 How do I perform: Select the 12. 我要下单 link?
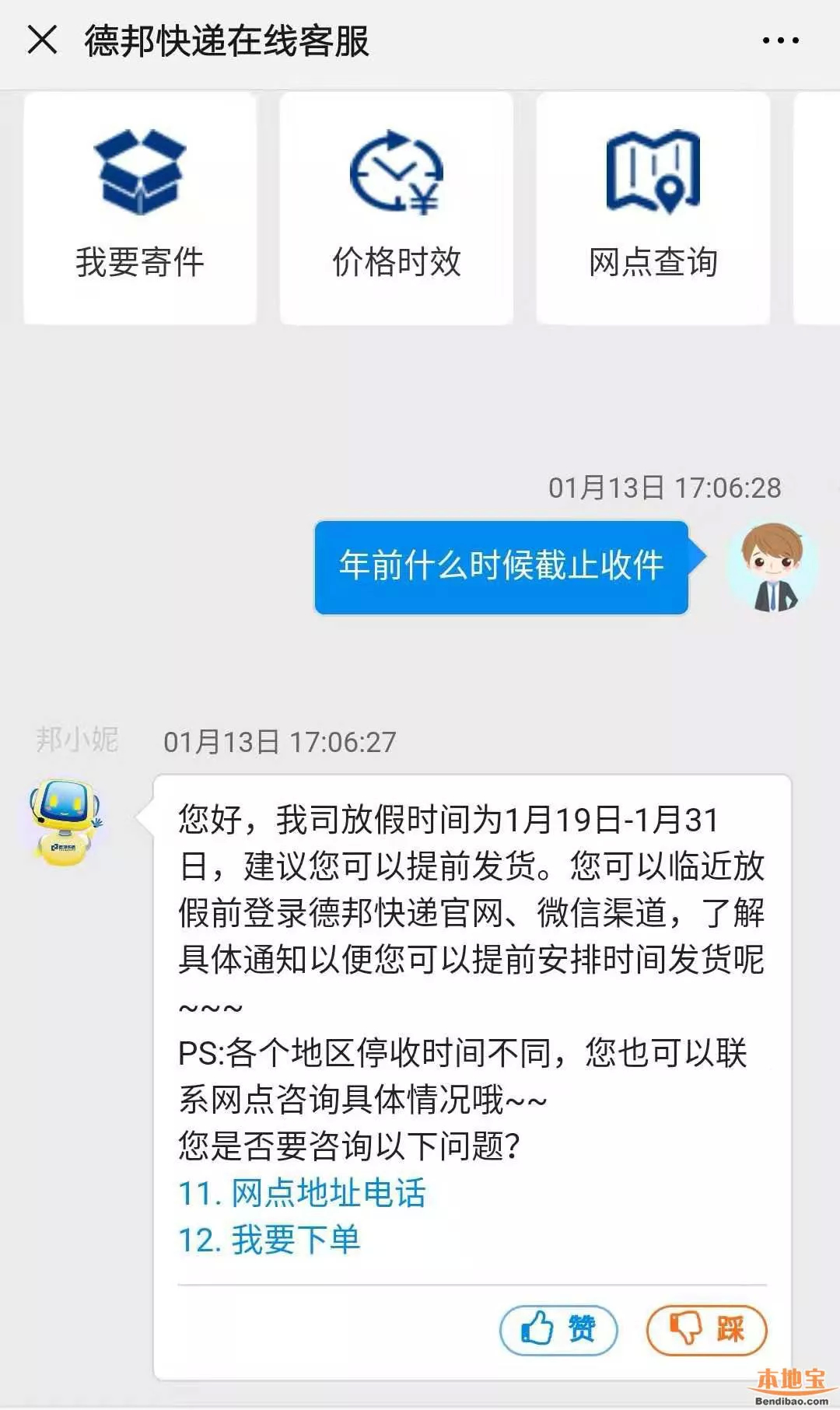pyautogui.click(x=270, y=1240)
